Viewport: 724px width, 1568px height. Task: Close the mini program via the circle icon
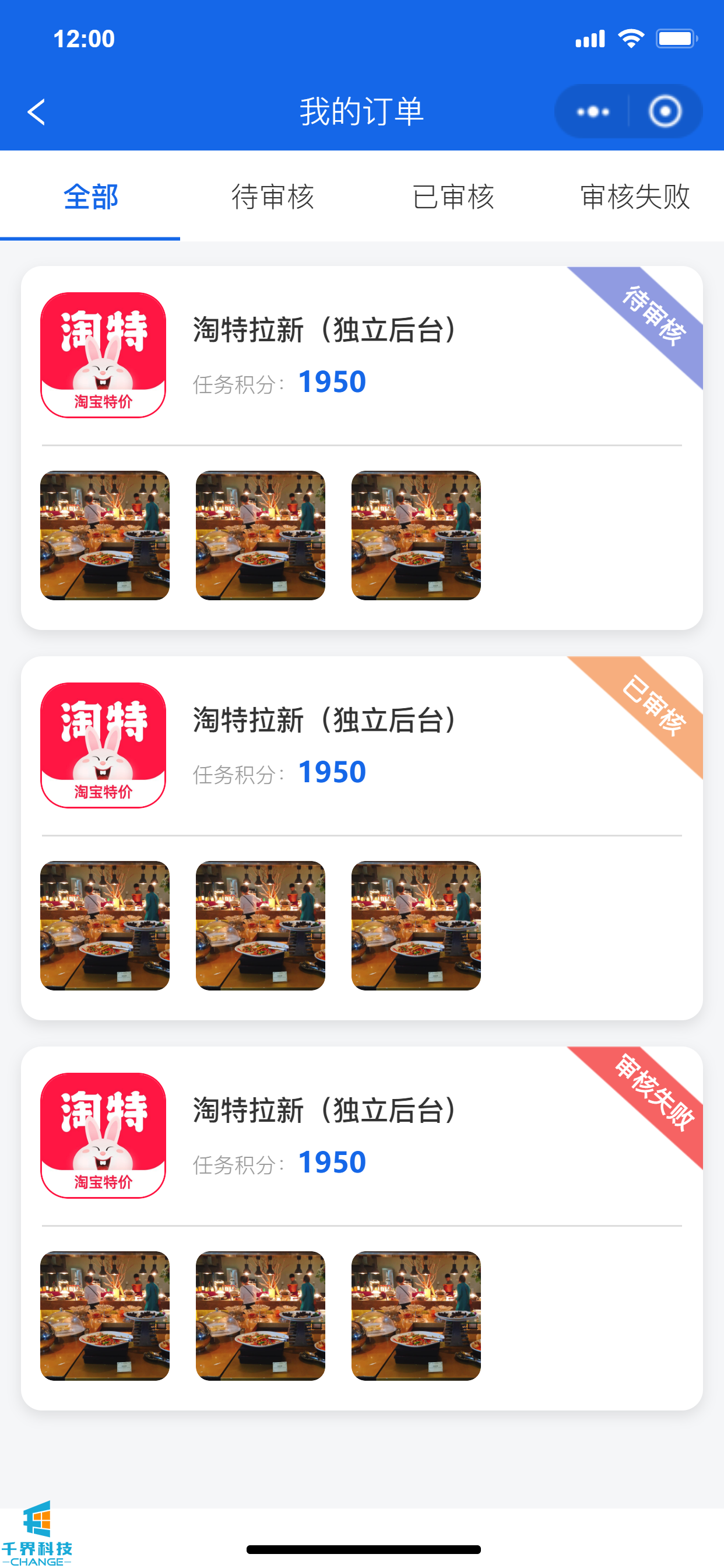[x=665, y=112]
